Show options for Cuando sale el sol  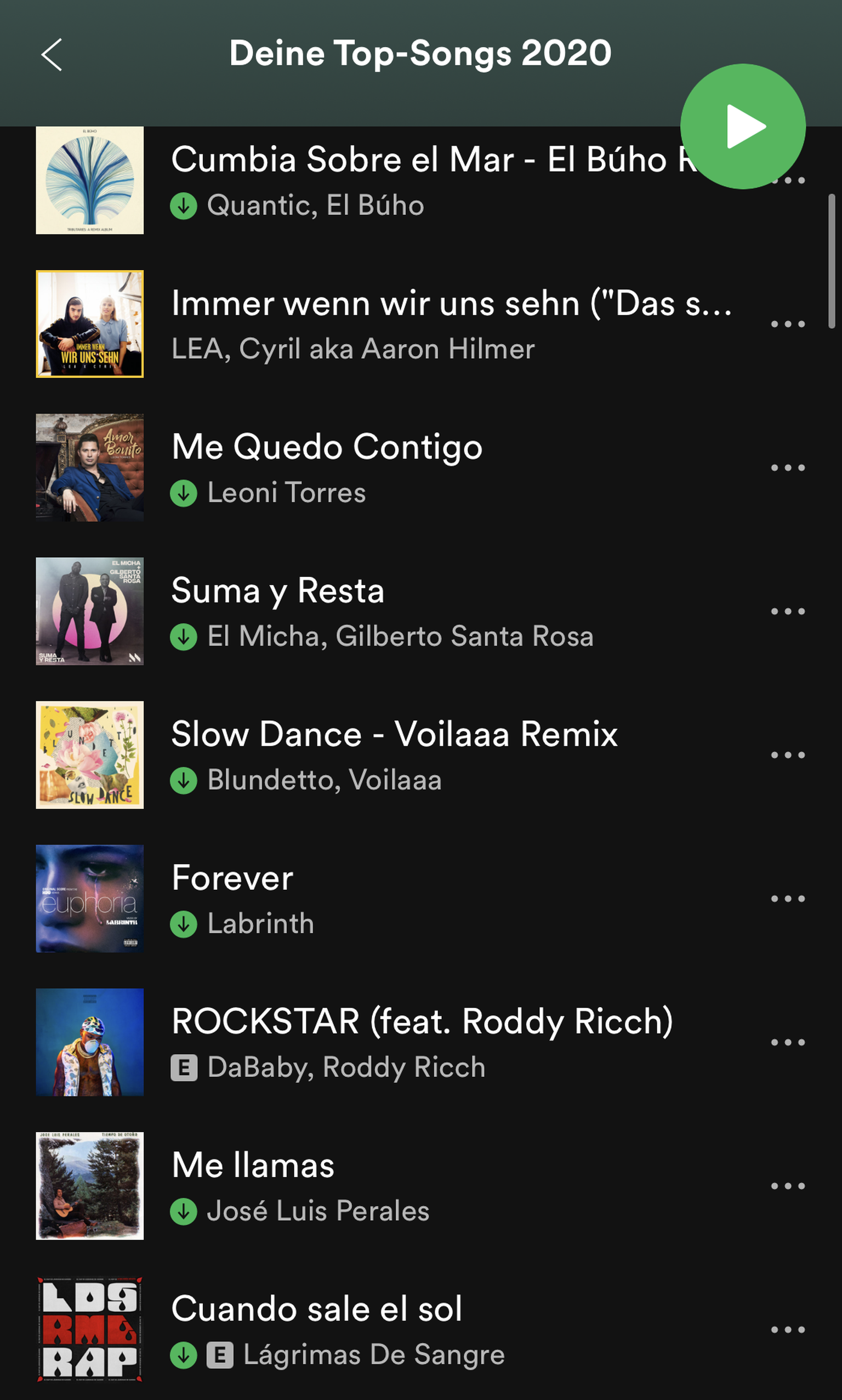click(788, 1330)
